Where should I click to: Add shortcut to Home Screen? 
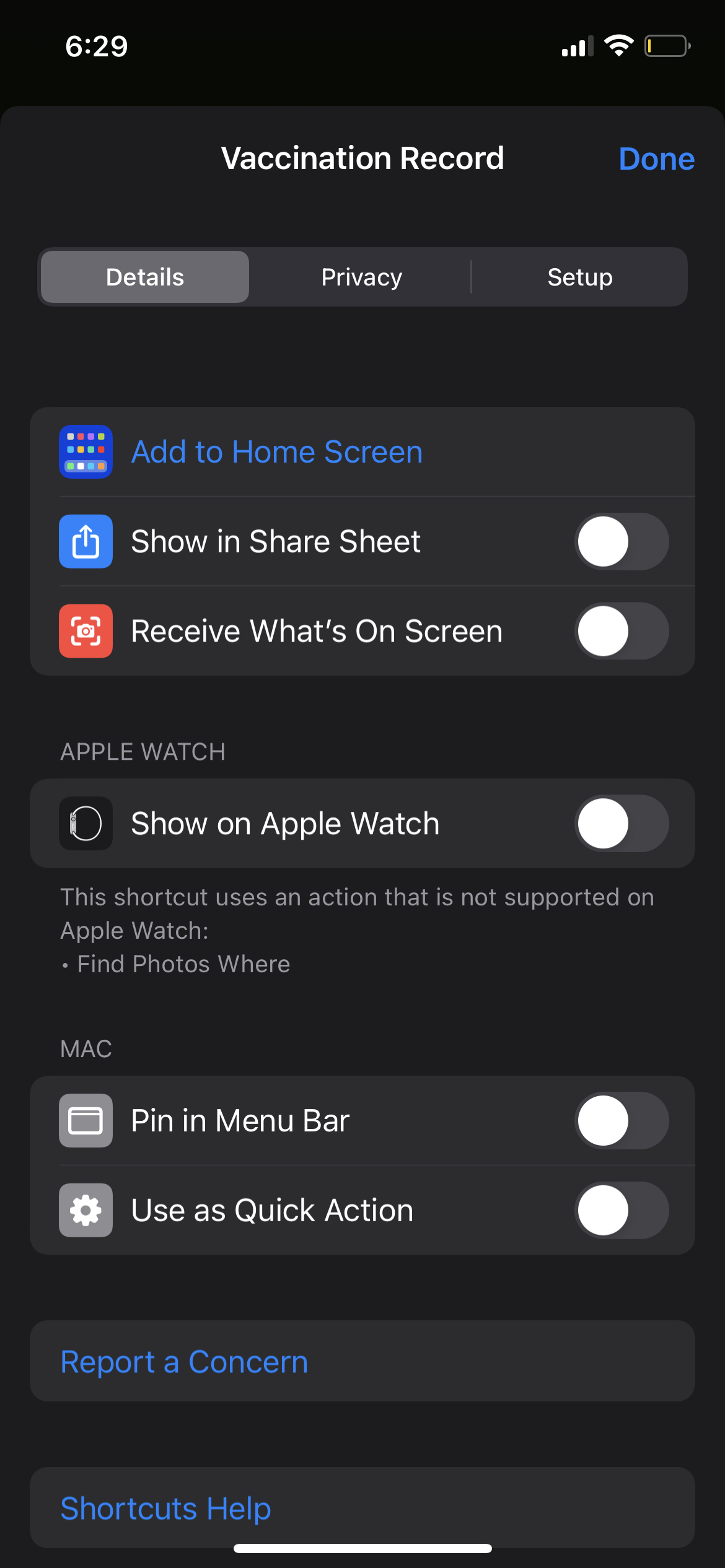pos(277,451)
